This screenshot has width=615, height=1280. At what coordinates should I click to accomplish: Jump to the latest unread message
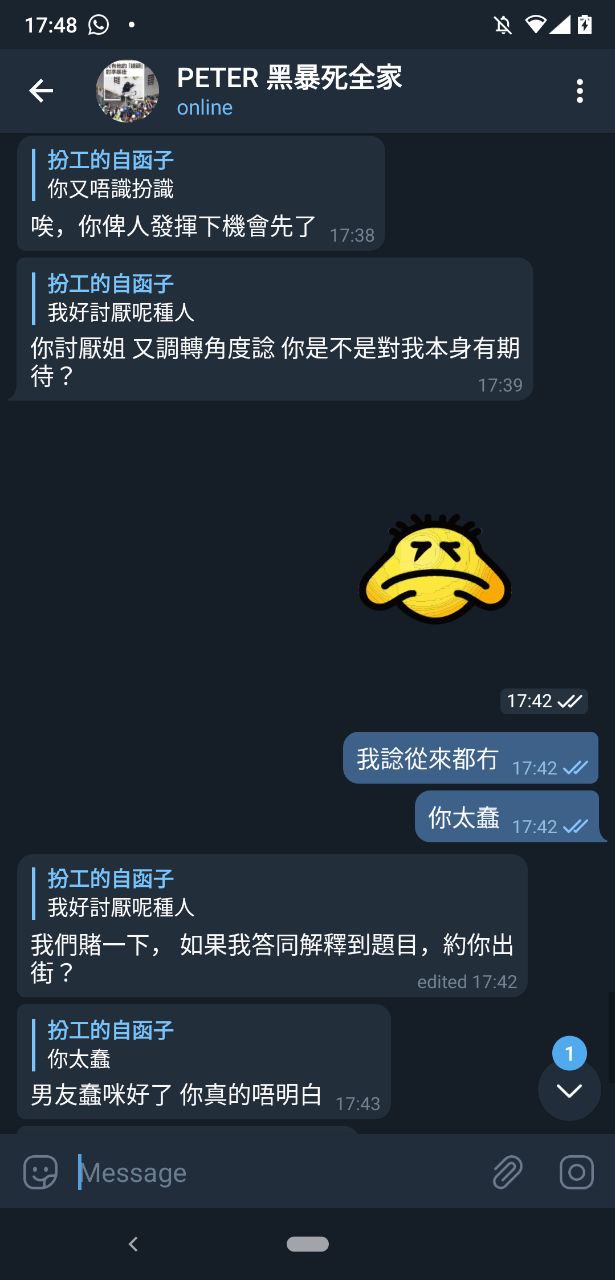569,1090
